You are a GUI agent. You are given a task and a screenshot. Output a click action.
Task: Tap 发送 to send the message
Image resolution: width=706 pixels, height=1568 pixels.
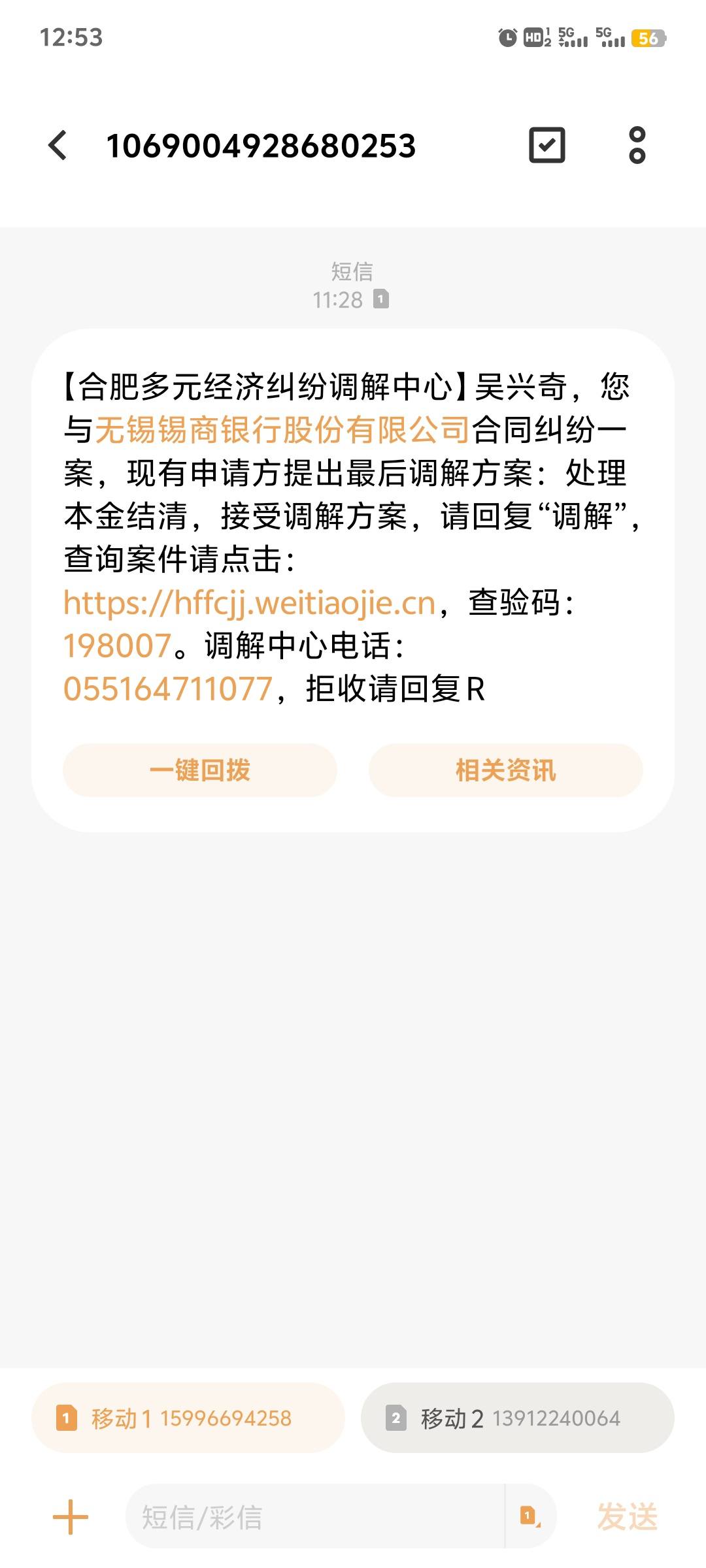[x=627, y=1517]
